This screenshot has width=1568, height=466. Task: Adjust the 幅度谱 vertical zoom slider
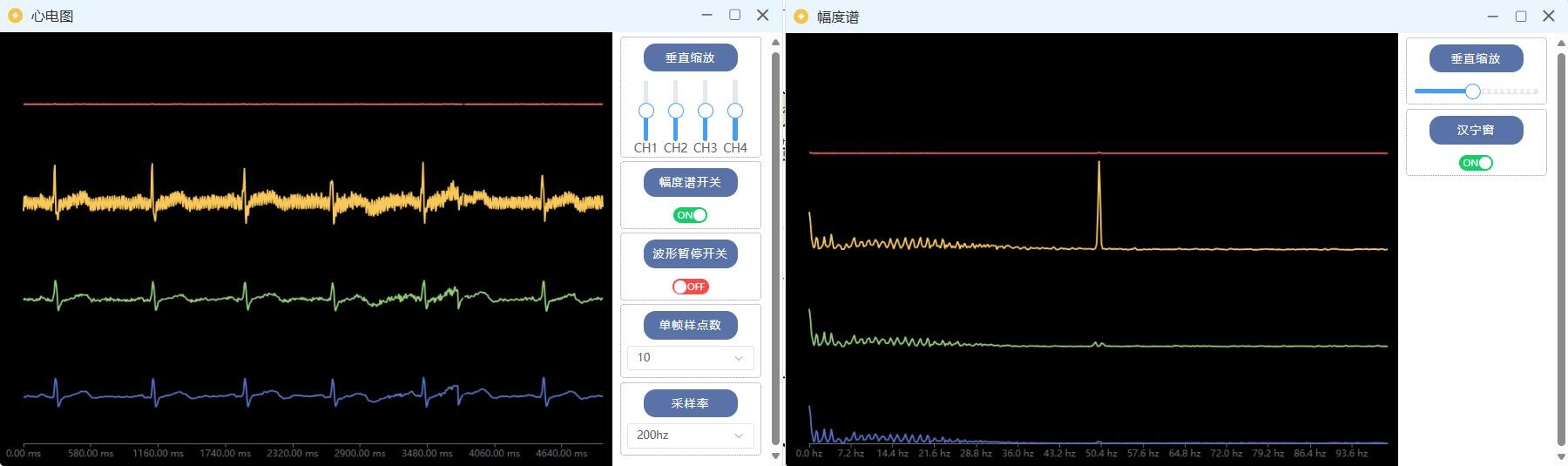[1472, 91]
